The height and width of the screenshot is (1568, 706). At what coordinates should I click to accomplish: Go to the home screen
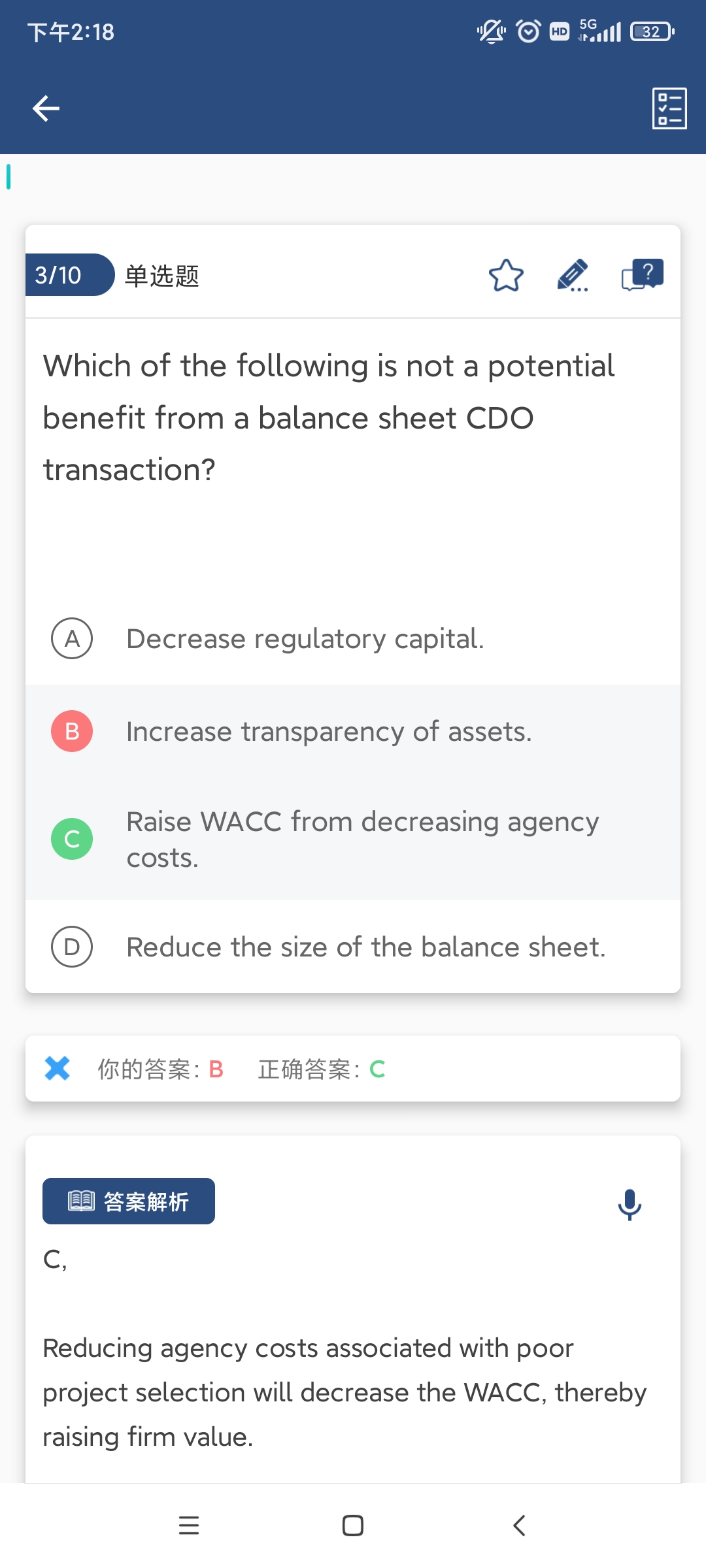353,1526
